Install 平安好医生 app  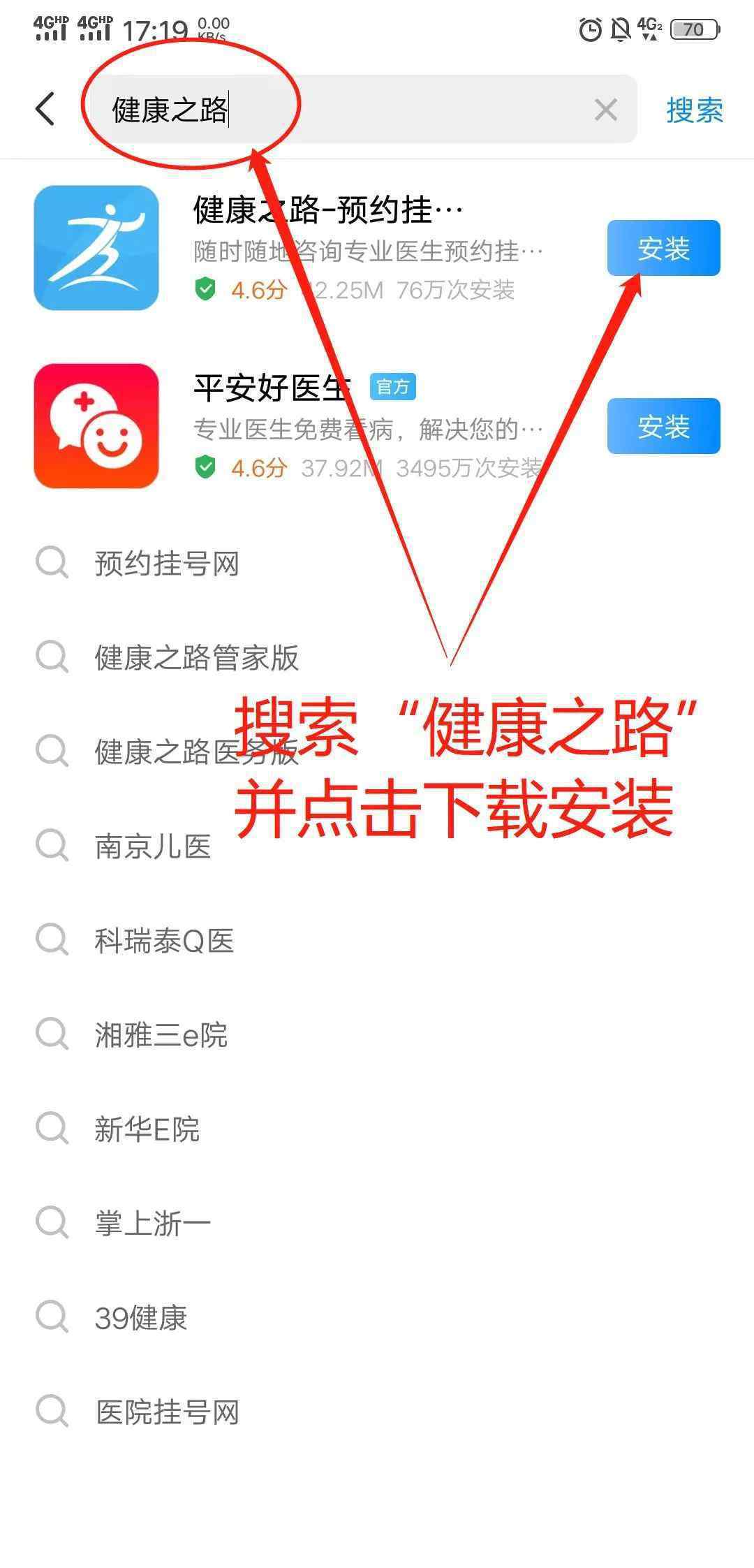pyautogui.click(x=663, y=426)
